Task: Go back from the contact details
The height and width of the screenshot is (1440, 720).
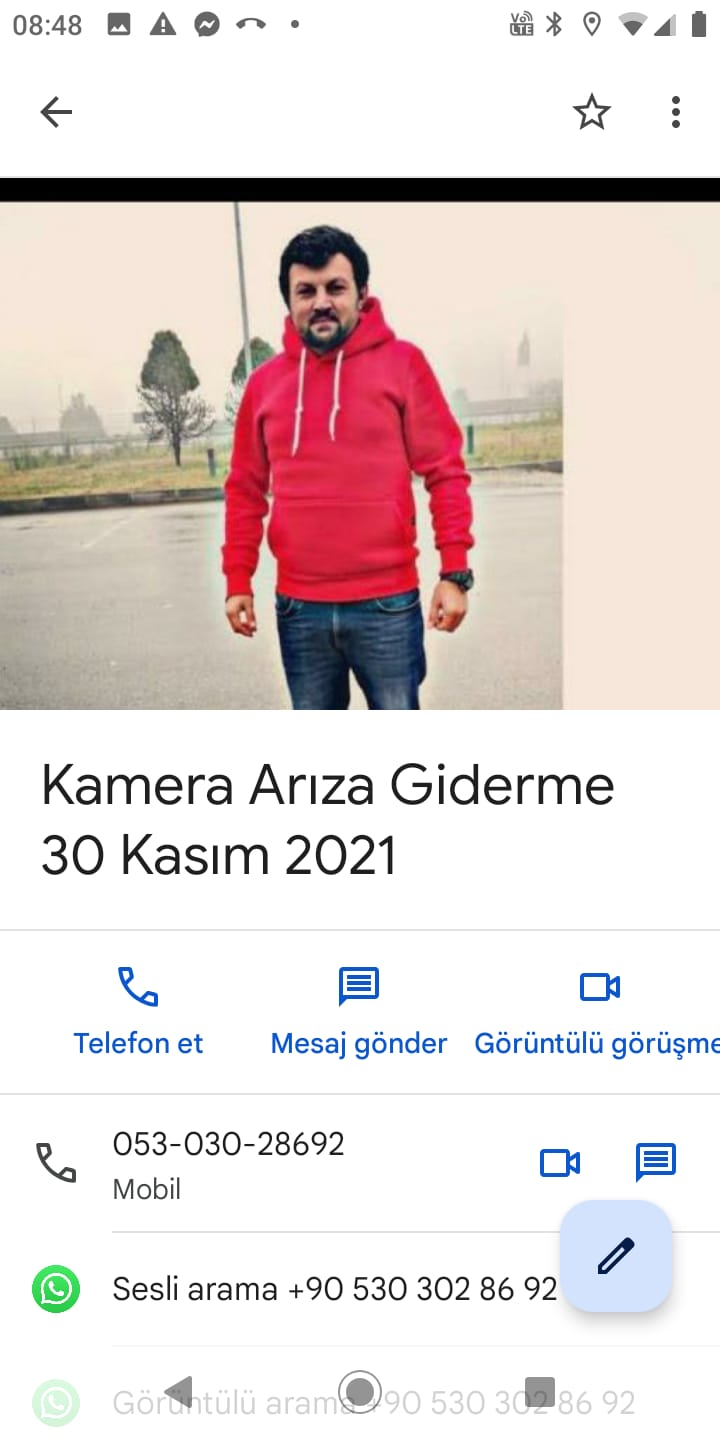Action: pos(56,112)
